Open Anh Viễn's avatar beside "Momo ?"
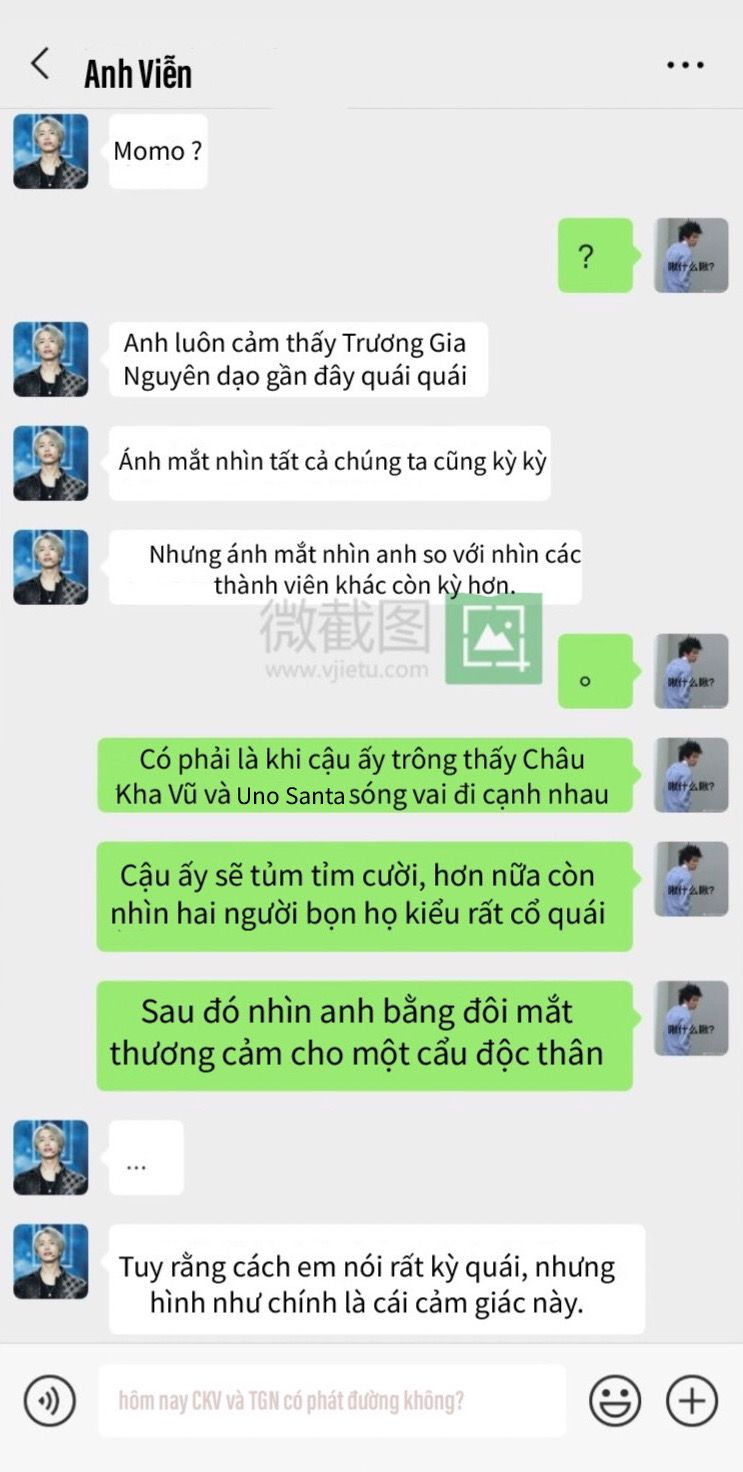 coord(51,152)
